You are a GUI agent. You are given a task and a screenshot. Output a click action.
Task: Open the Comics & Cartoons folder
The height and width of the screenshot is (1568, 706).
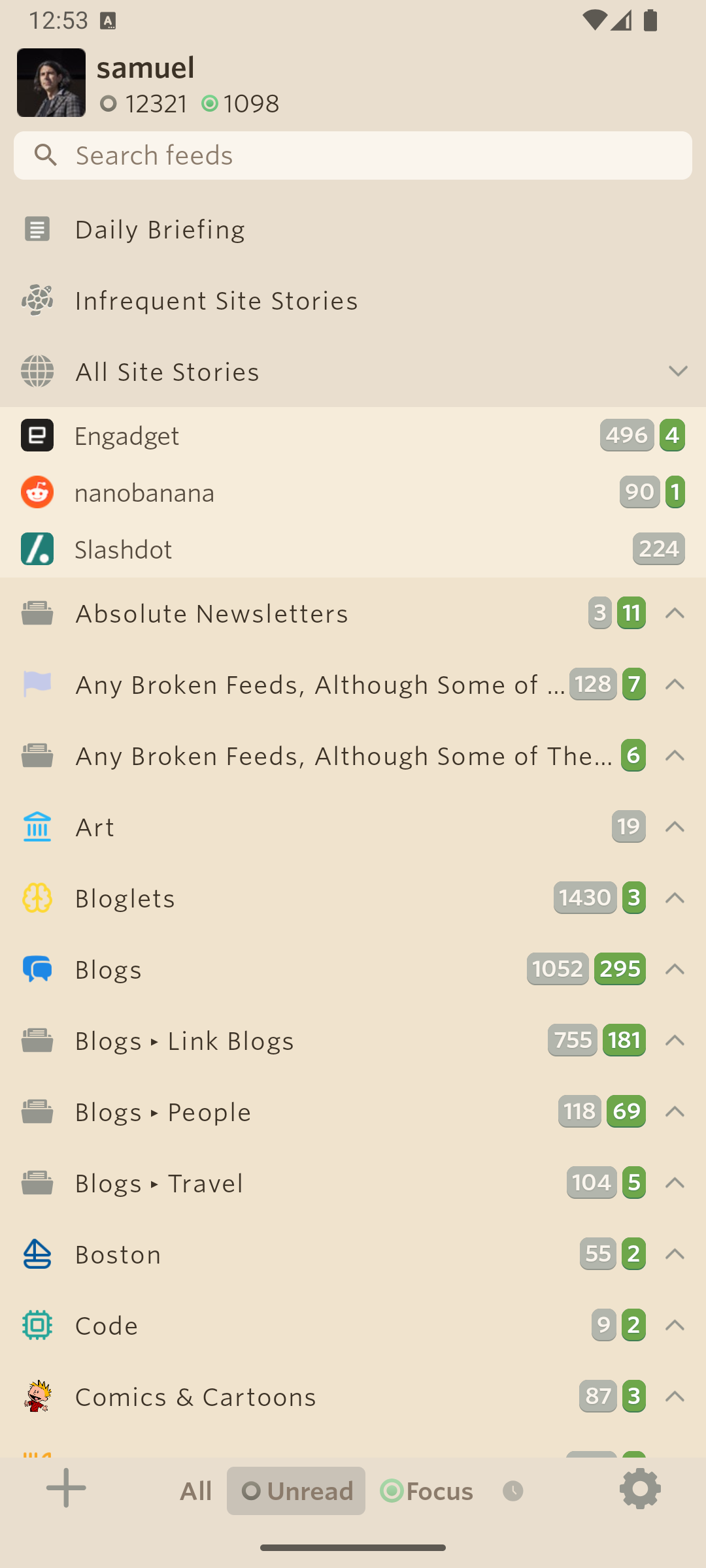pos(195,1397)
